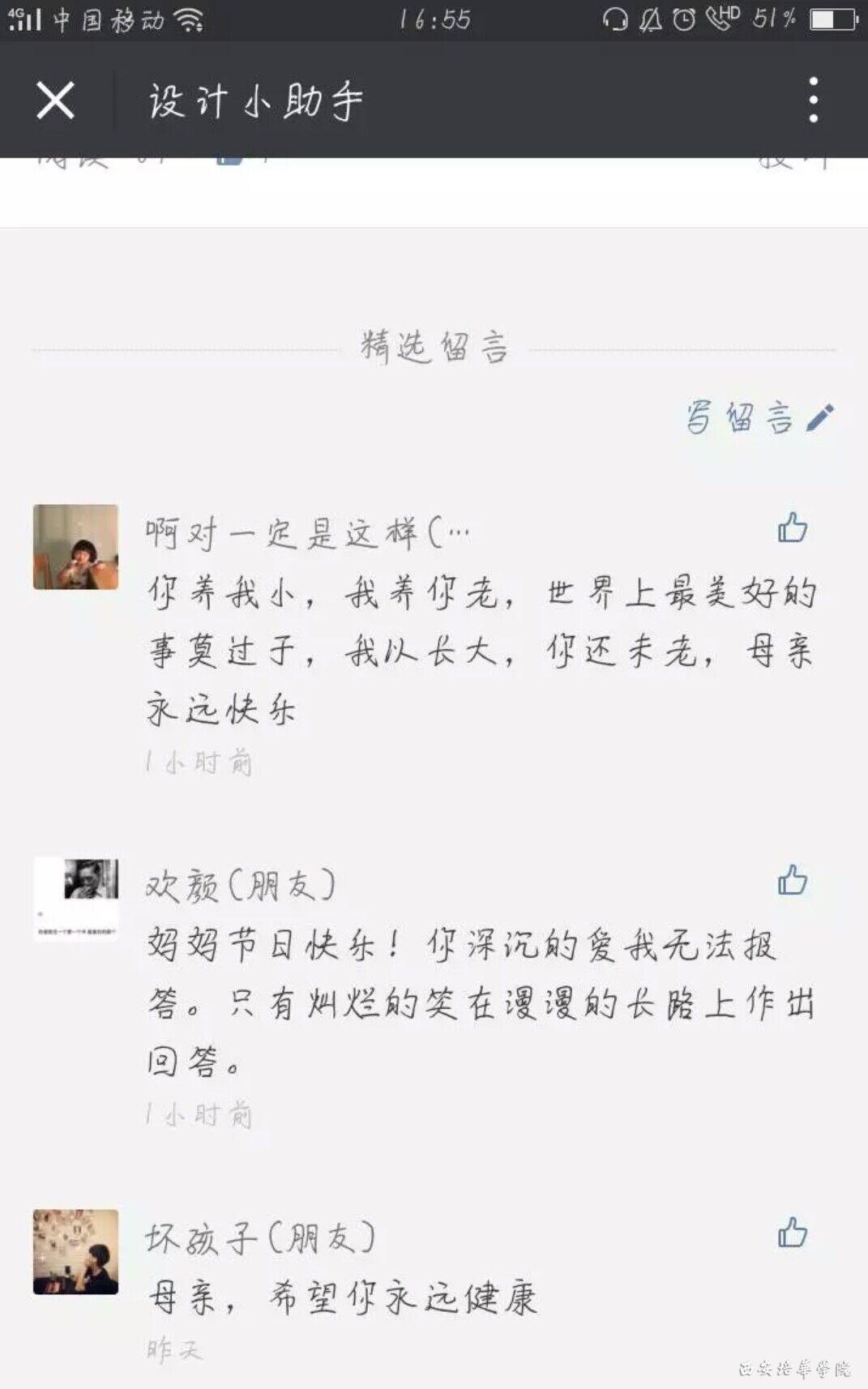
Task: Like 欢颜's comment
Action: [792, 880]
